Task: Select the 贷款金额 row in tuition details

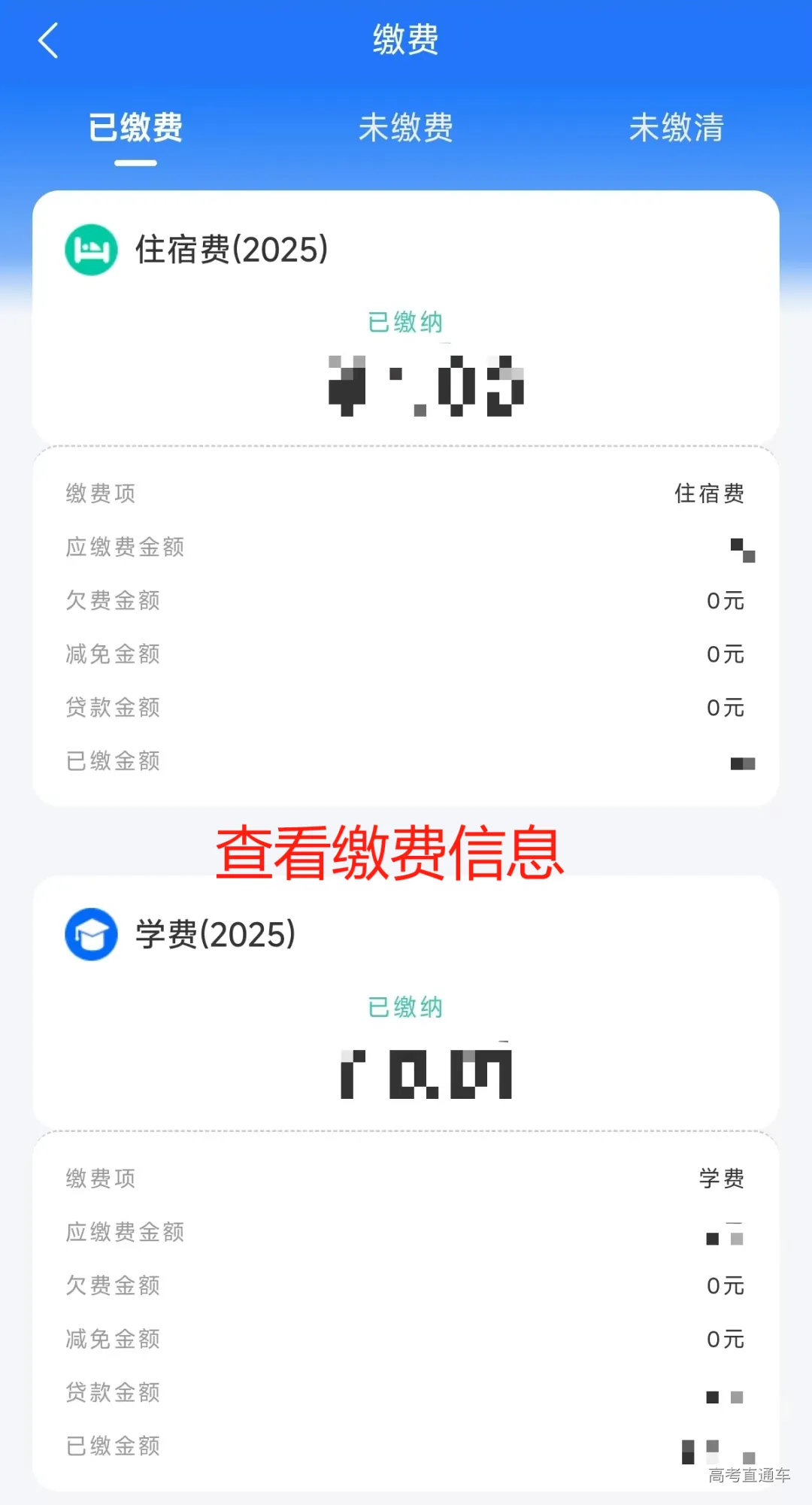Action: tap(406, 1392)
